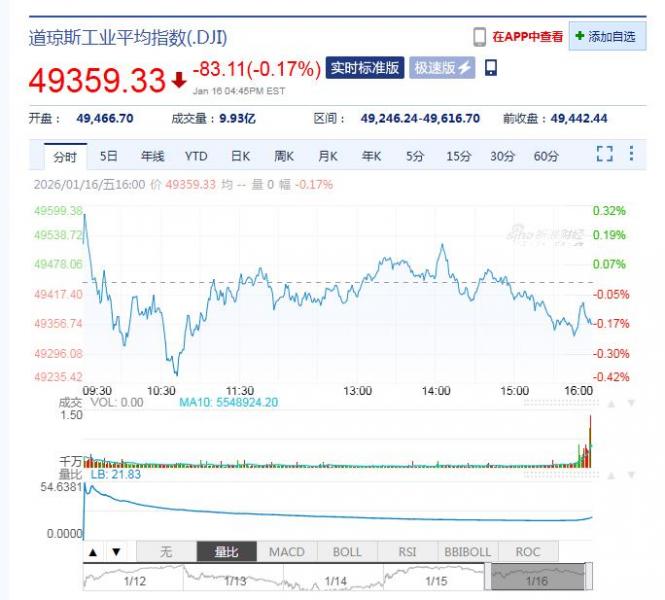
Task: Select the 实时标准版 version button
Action: [365, 68]
